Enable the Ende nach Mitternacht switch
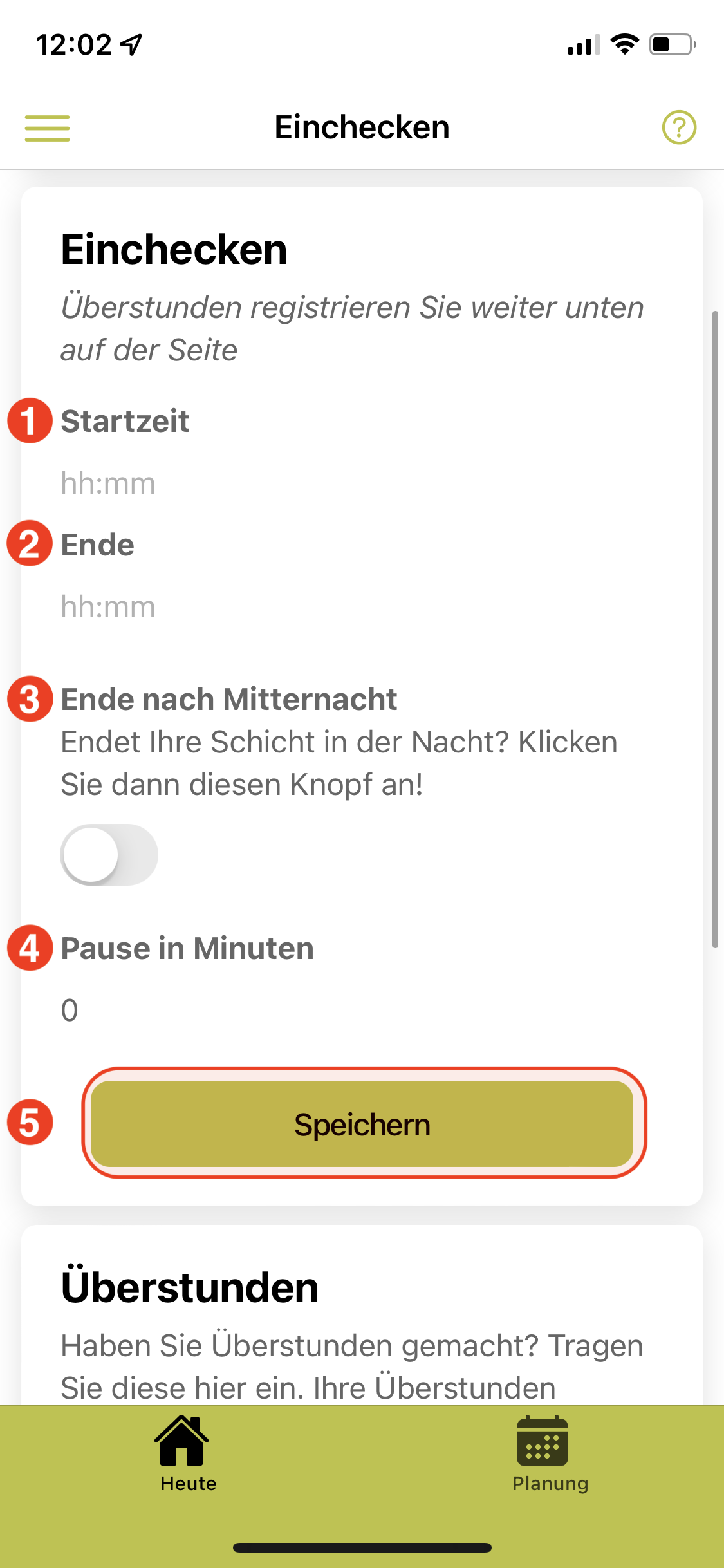Screen dimensions: 724x1568 pyautogui.click(x=109, y=855)
